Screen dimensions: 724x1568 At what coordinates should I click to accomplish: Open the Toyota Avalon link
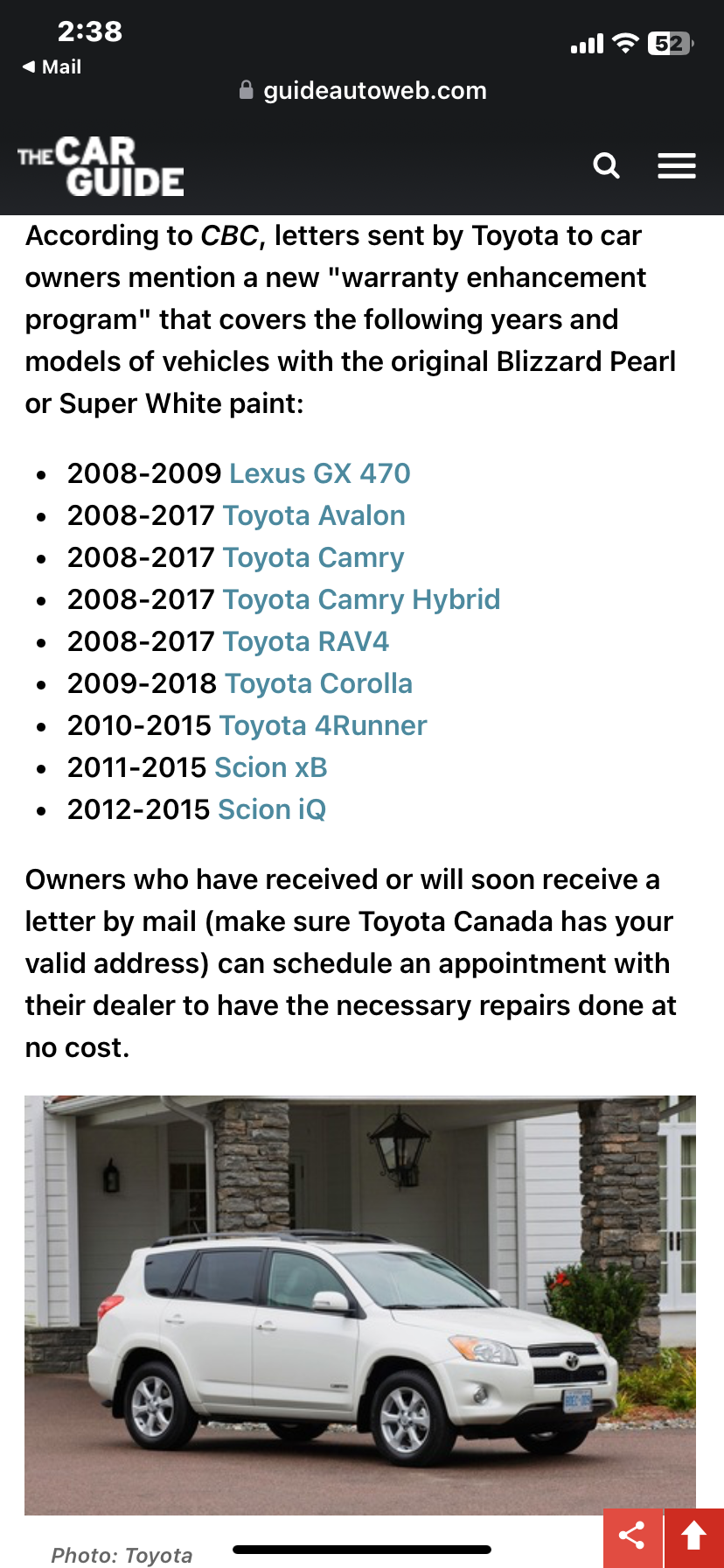pyautogui.click(x=314, y=515)
